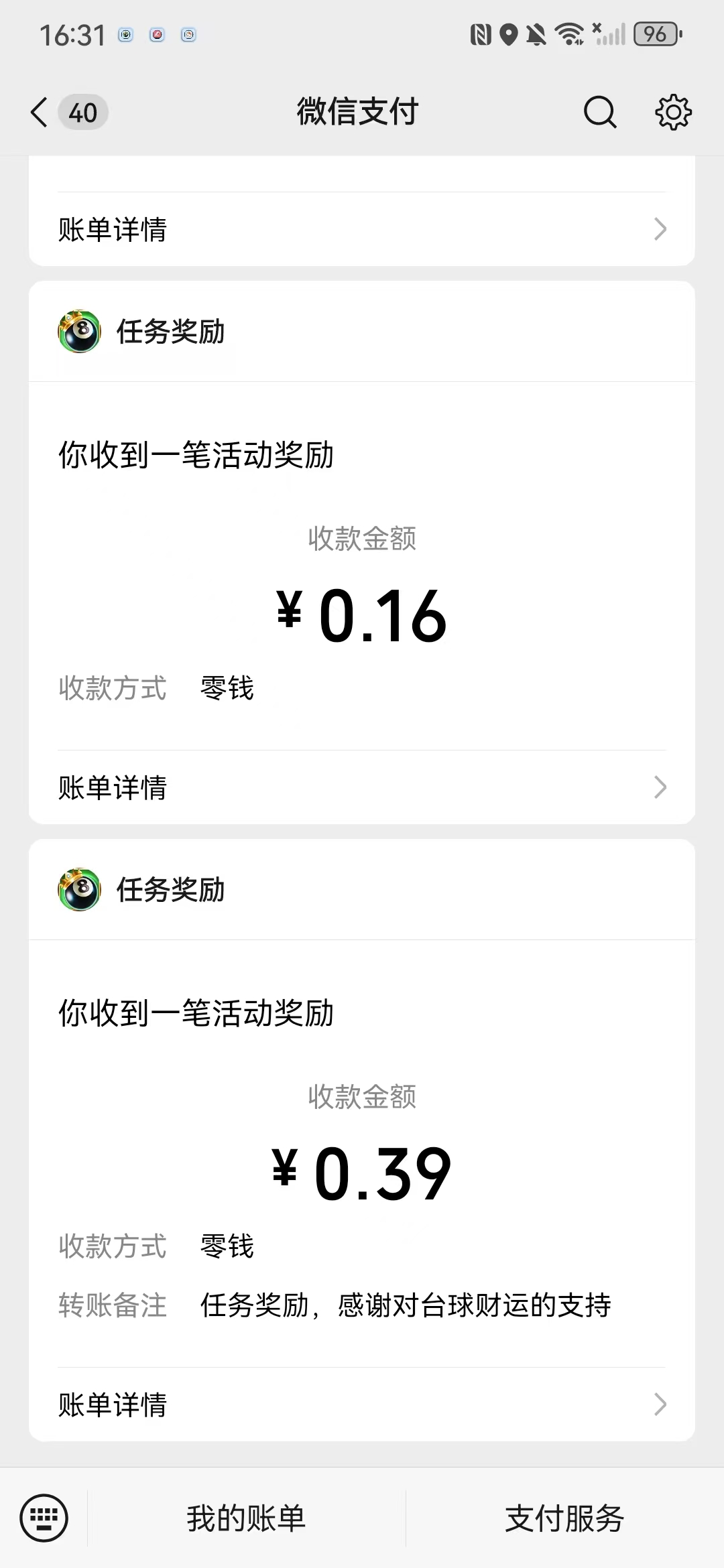Screen dimensions: 724x1568
Task: Open the 我的账单 menu
Action: tap(246, 1518)
